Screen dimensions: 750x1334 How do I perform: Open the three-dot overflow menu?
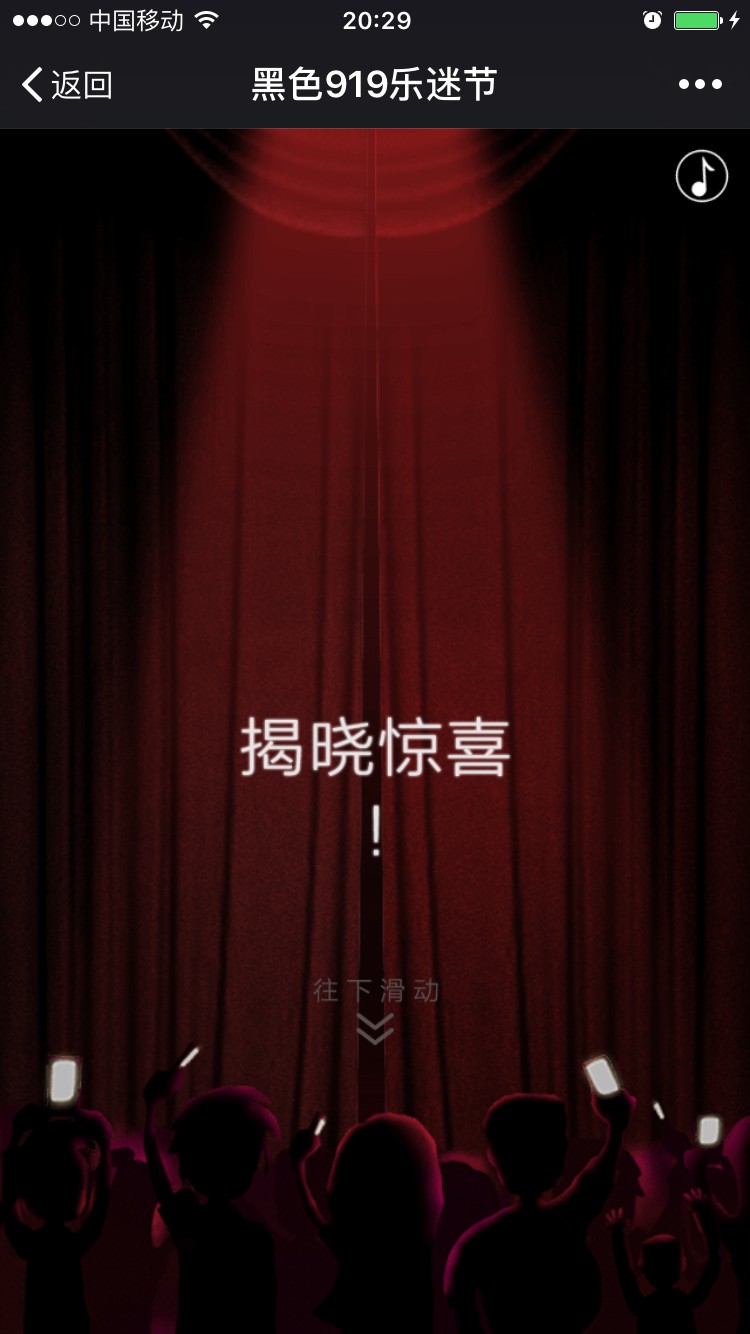(x=700, y=85)
